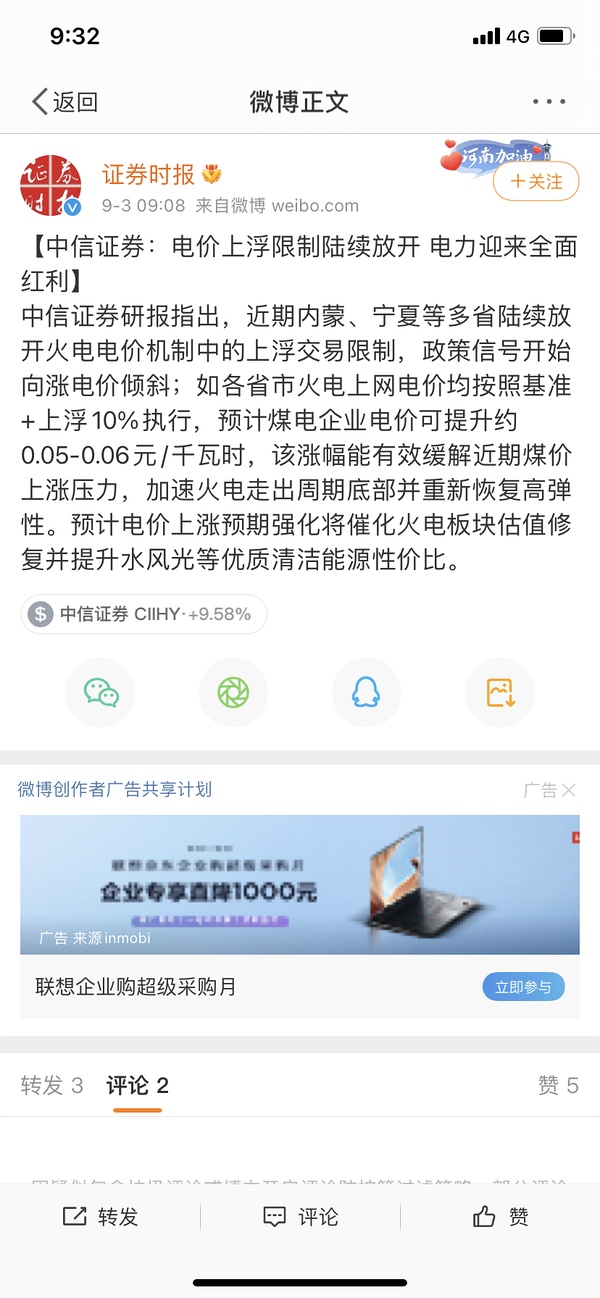Select the 评论 2 tab

pos(138,1085)
